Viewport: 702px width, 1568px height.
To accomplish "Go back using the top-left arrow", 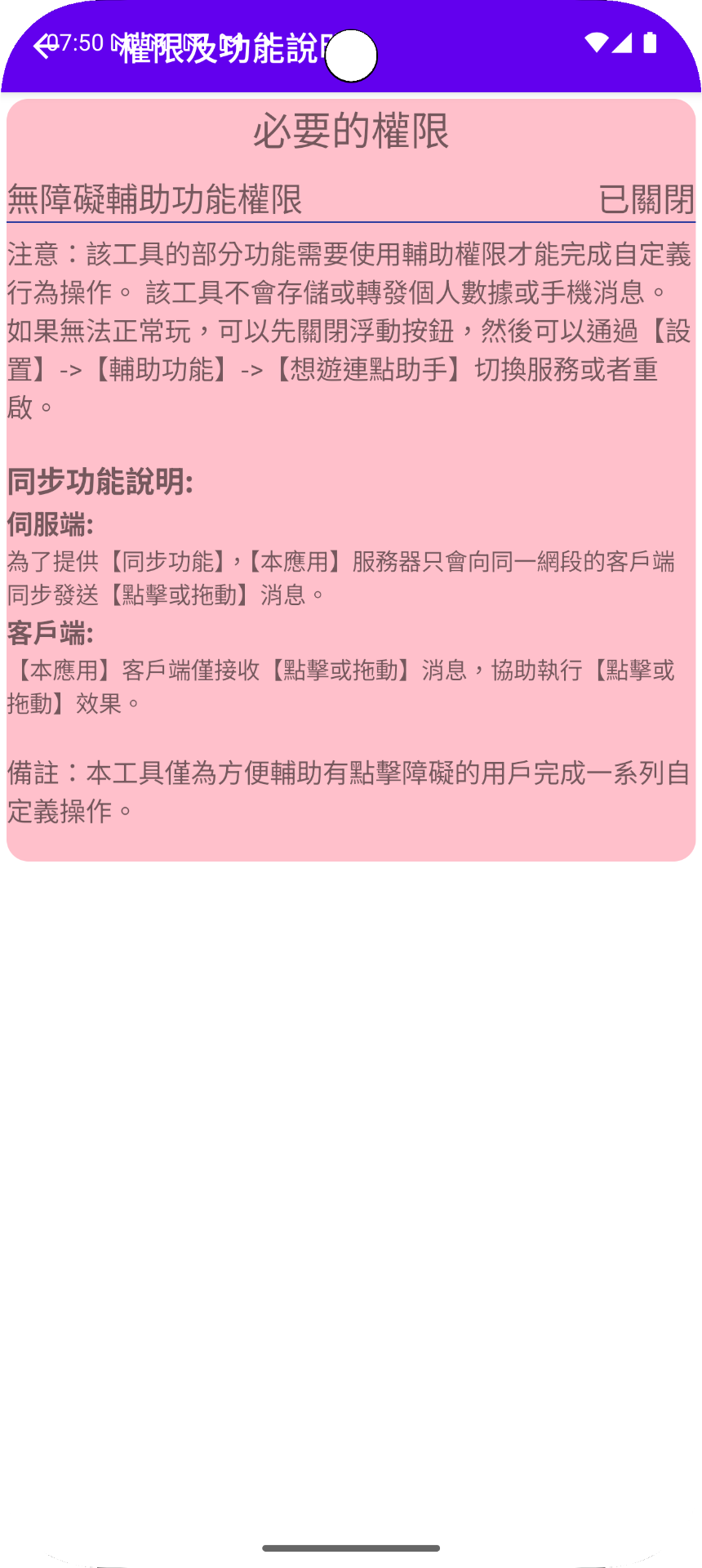I will pyautogui.click(x=44, y=47).
